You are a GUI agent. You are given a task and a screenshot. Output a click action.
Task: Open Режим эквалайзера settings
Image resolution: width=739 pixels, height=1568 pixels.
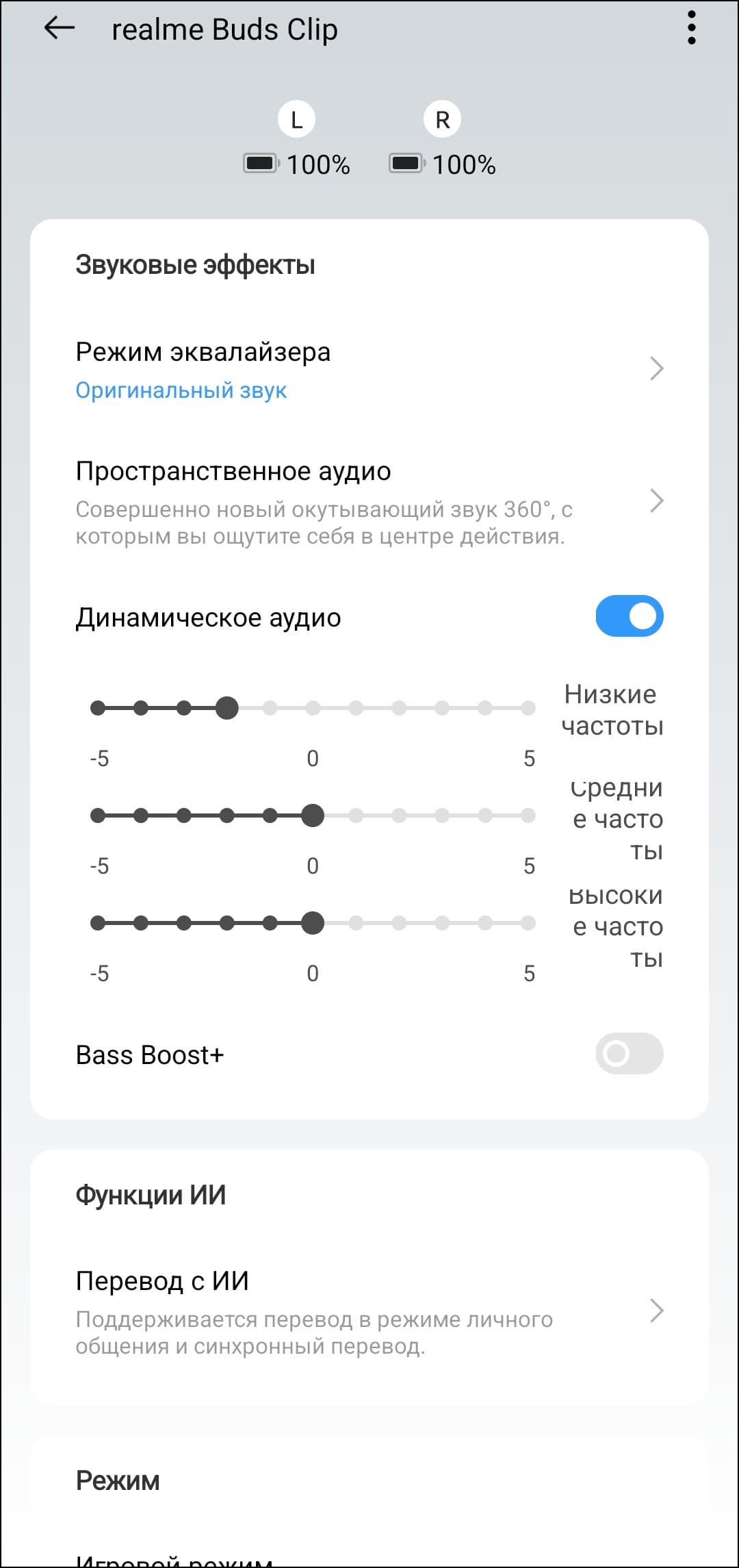(x=369, y=370)
